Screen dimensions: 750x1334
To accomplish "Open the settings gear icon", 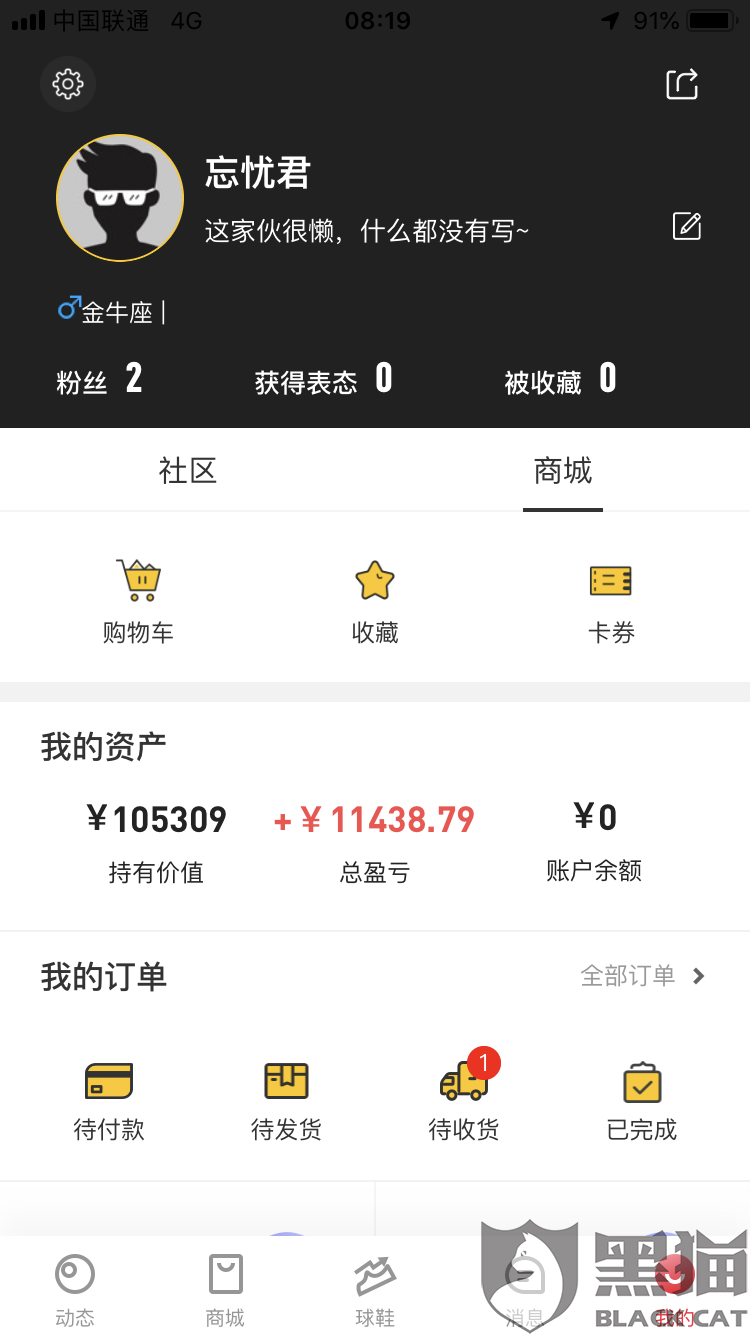I will [68, 84].
